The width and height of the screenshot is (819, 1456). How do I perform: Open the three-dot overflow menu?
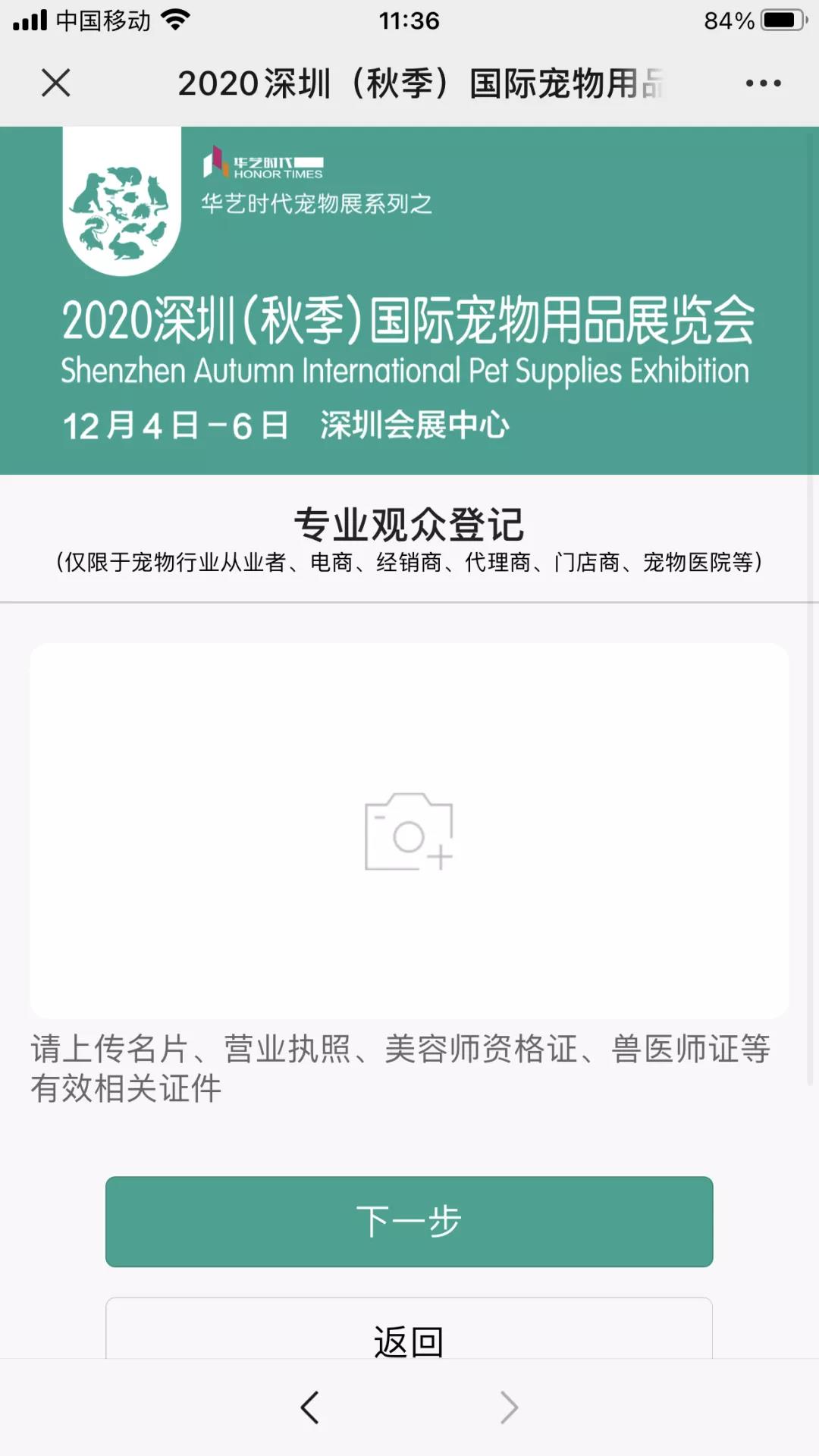[763, 83]
